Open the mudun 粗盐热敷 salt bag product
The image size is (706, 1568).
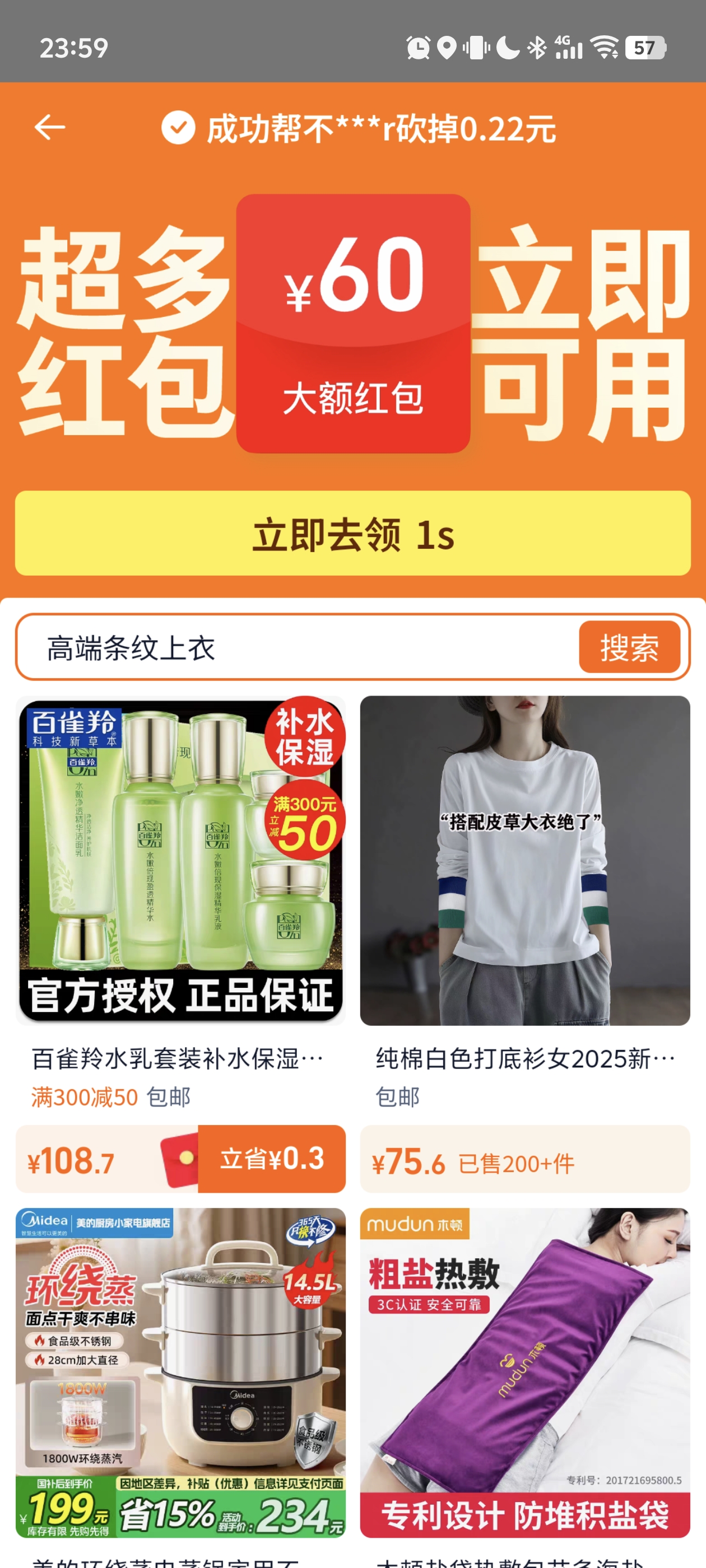(x=524, y=1372)
